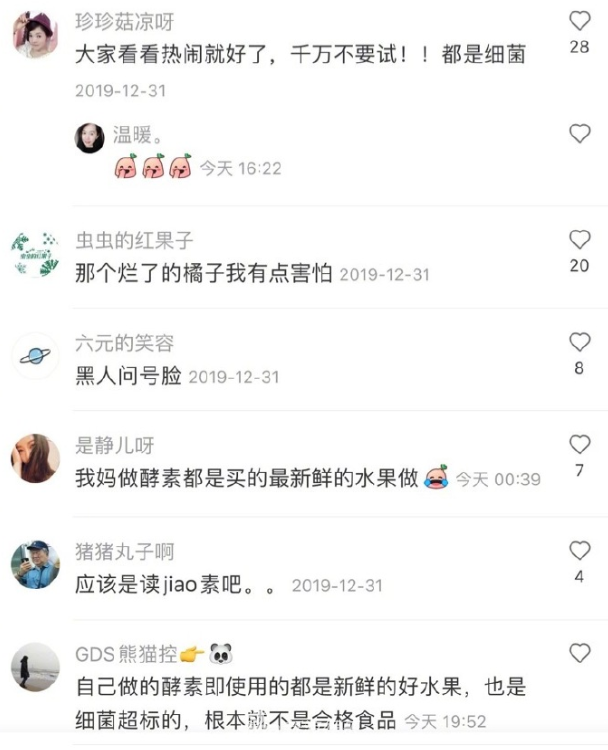608x750 pixels.
Task: Like the comment by GDS熊猫控
Action: click(580, 653)
